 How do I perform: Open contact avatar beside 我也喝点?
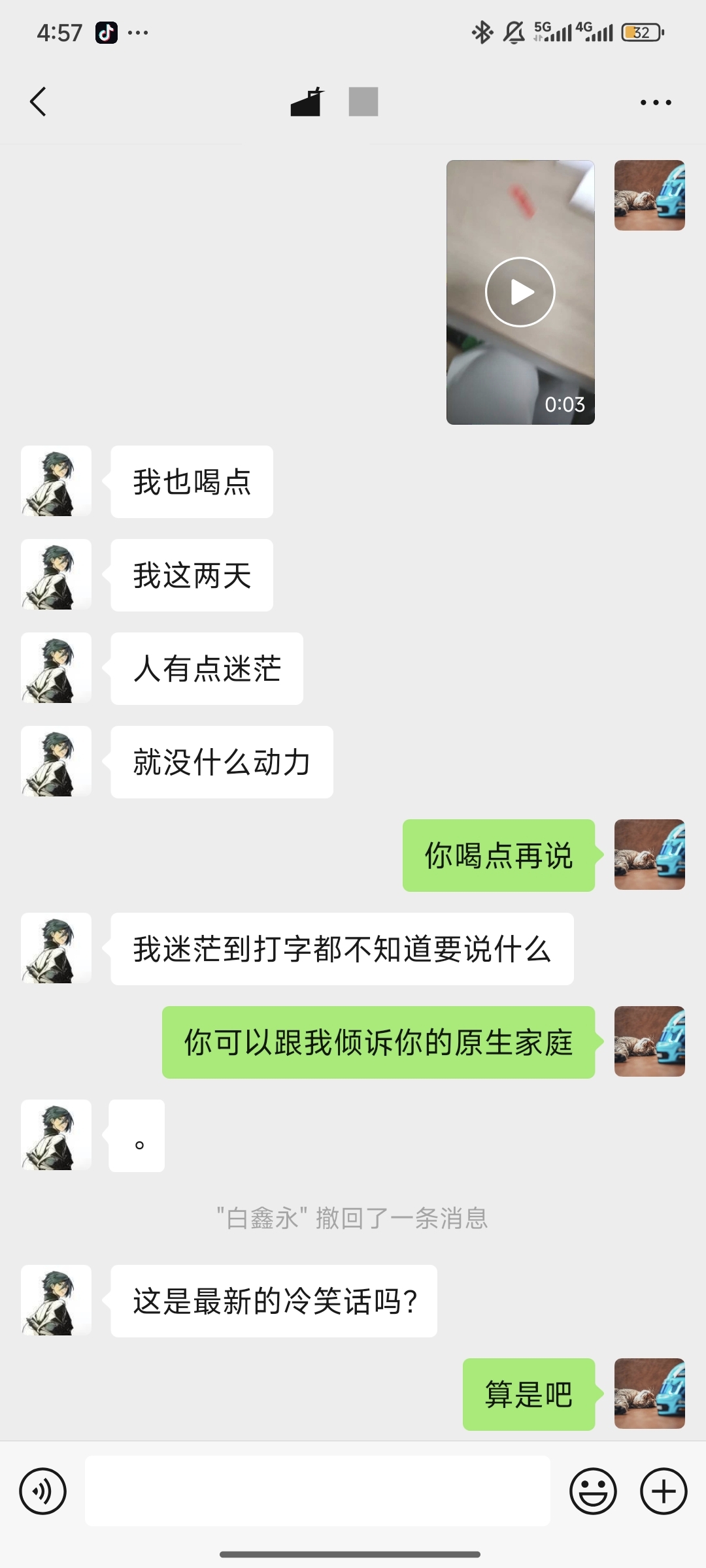pos(56,482)
